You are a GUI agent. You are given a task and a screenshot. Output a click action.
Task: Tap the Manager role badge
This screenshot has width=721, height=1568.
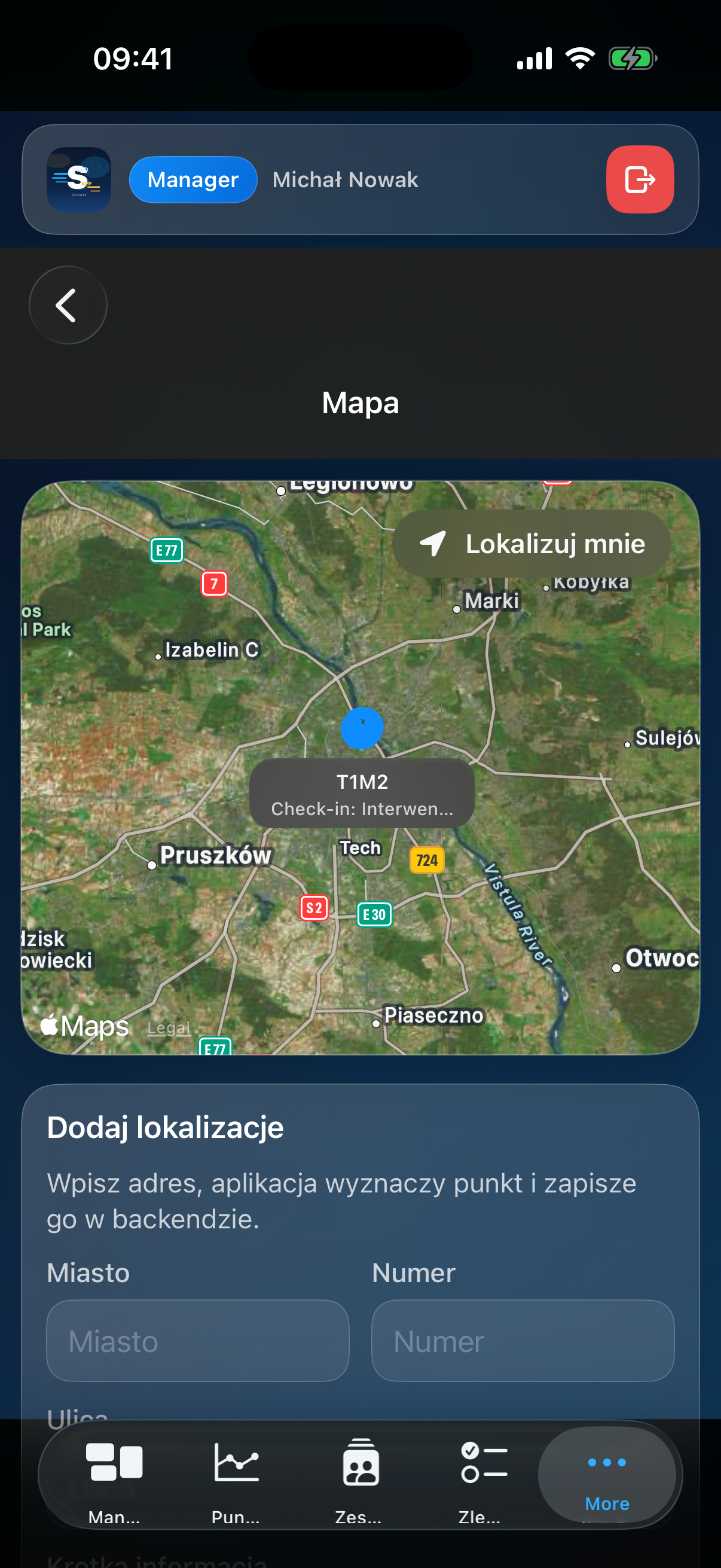click(193, 179)
